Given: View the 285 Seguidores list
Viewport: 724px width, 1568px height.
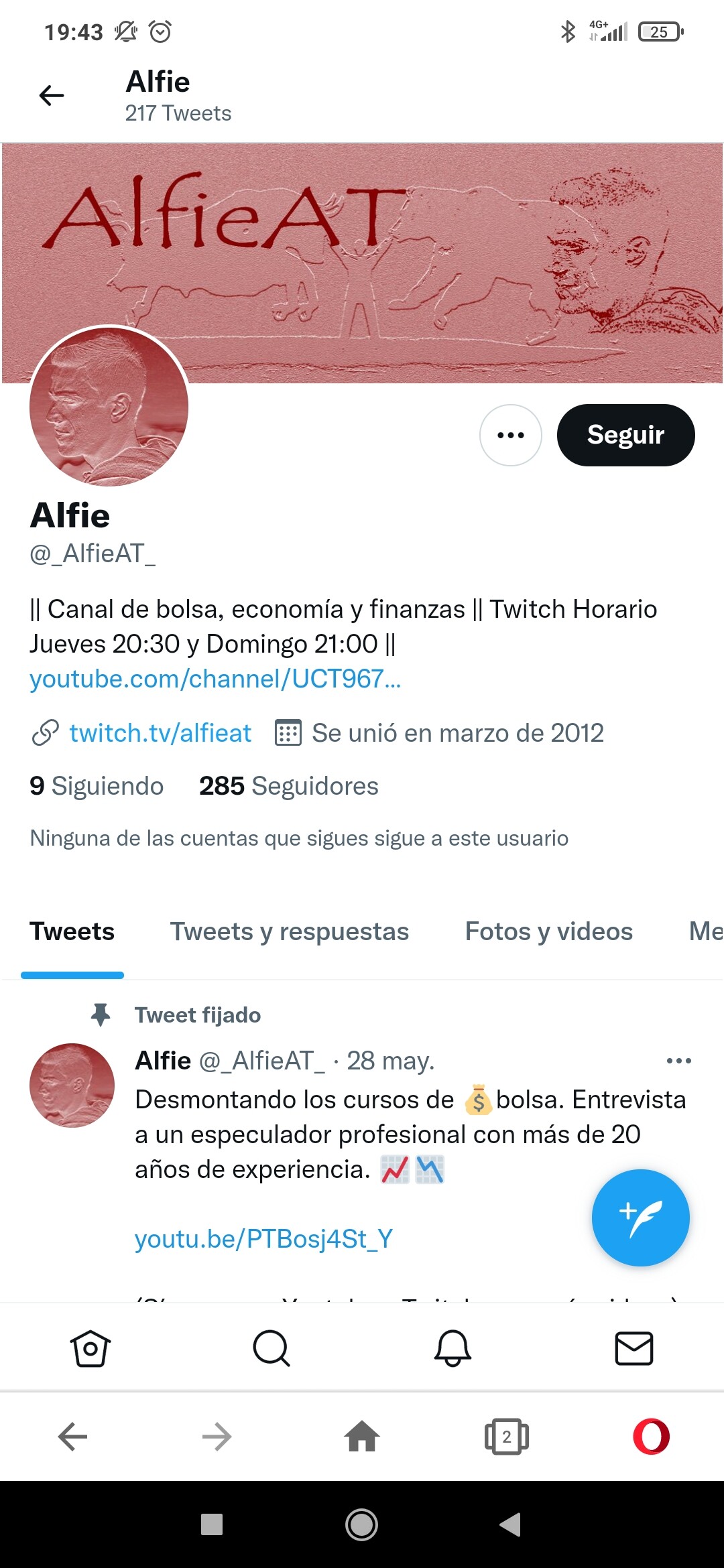Looking at the screenshot, I should 289,786.
